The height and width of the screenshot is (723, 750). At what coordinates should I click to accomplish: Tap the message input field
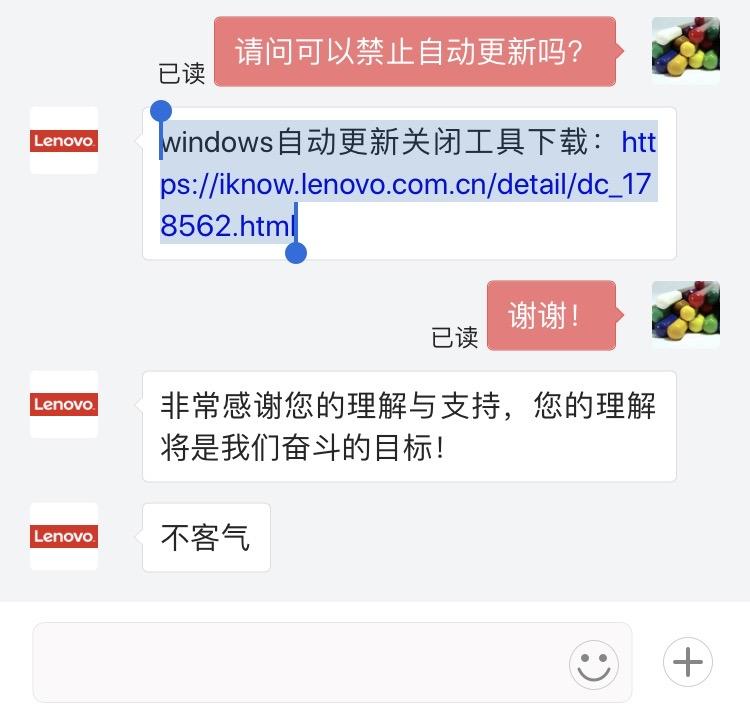[300, 662]
